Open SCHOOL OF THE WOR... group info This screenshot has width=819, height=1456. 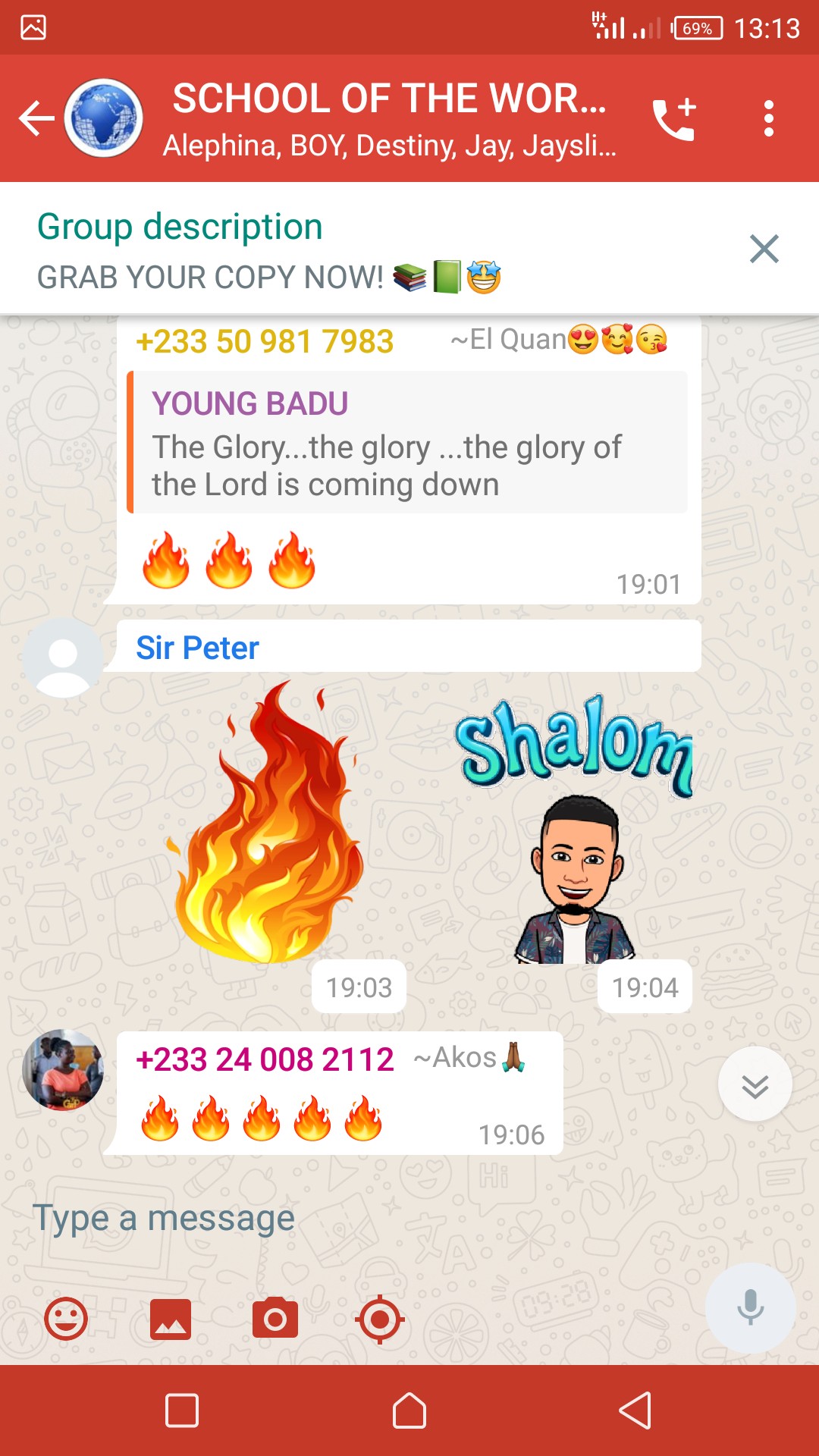pos(388,118)
